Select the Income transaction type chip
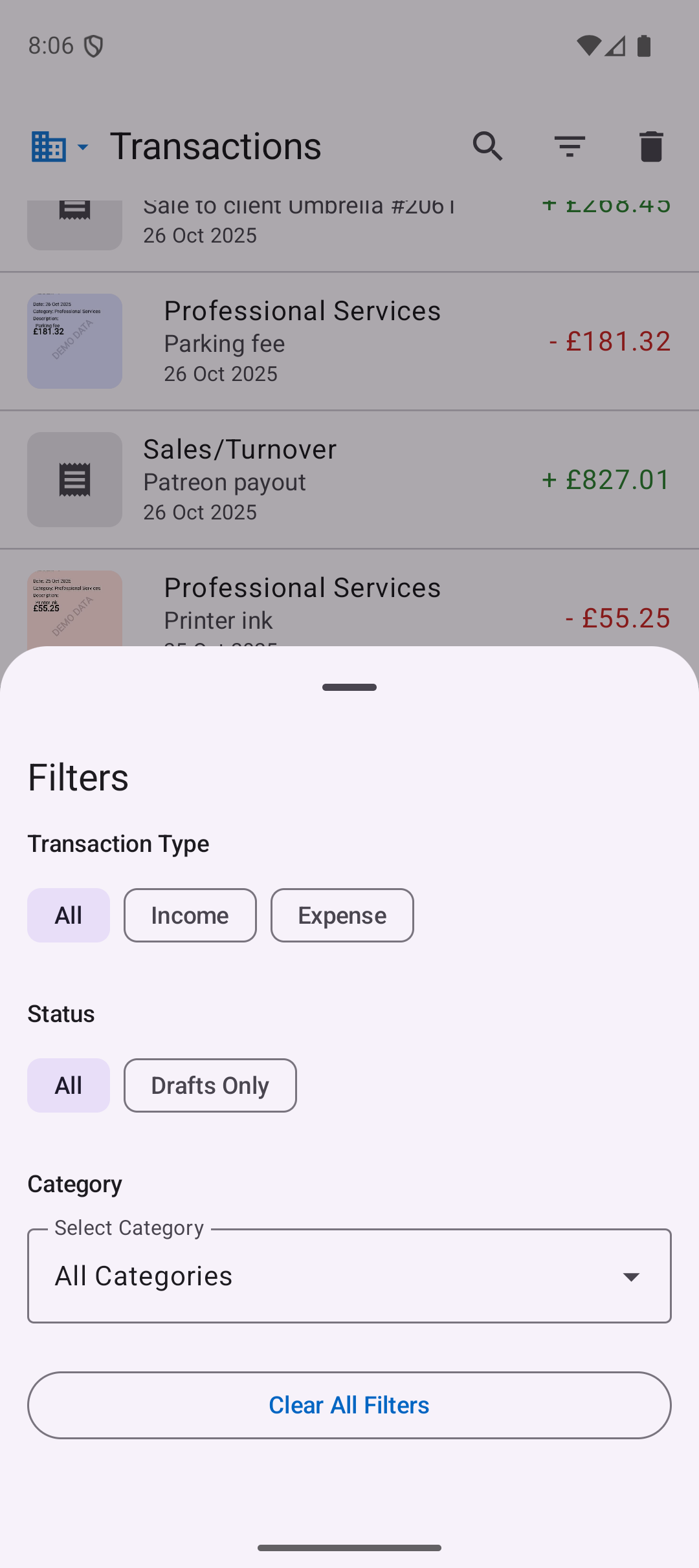 coord(190,915)
